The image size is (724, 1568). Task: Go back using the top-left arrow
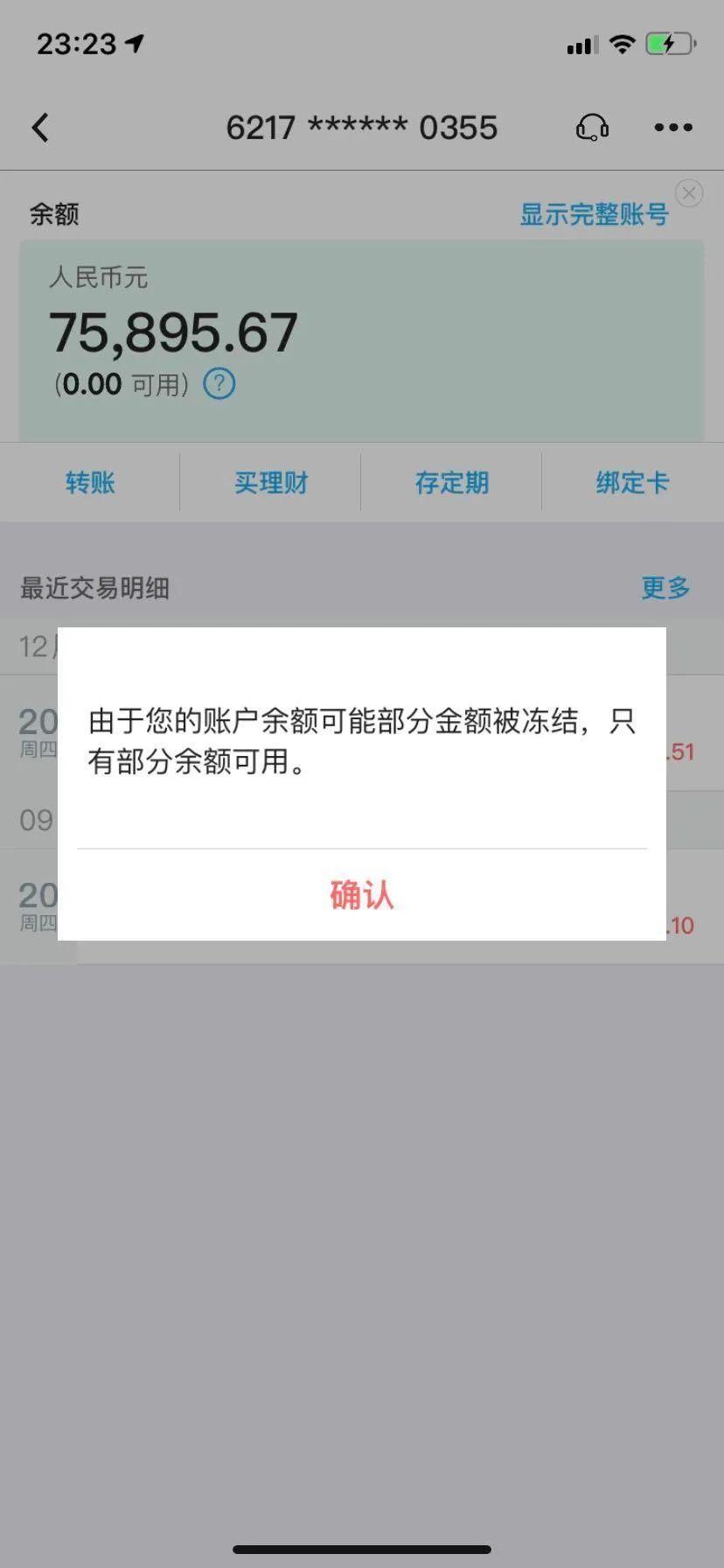point(40,128)
